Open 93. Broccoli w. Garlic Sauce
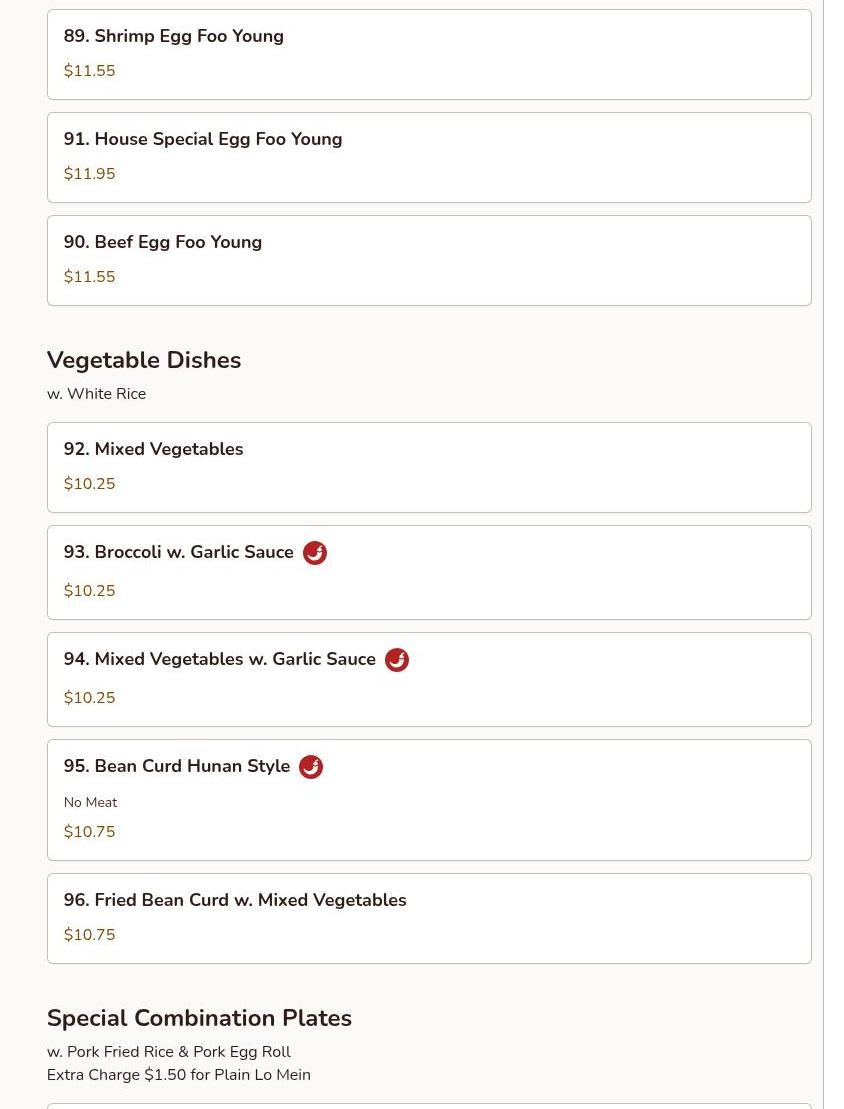This screenshot has height=1109, width=844. click(x=429, y=573)
